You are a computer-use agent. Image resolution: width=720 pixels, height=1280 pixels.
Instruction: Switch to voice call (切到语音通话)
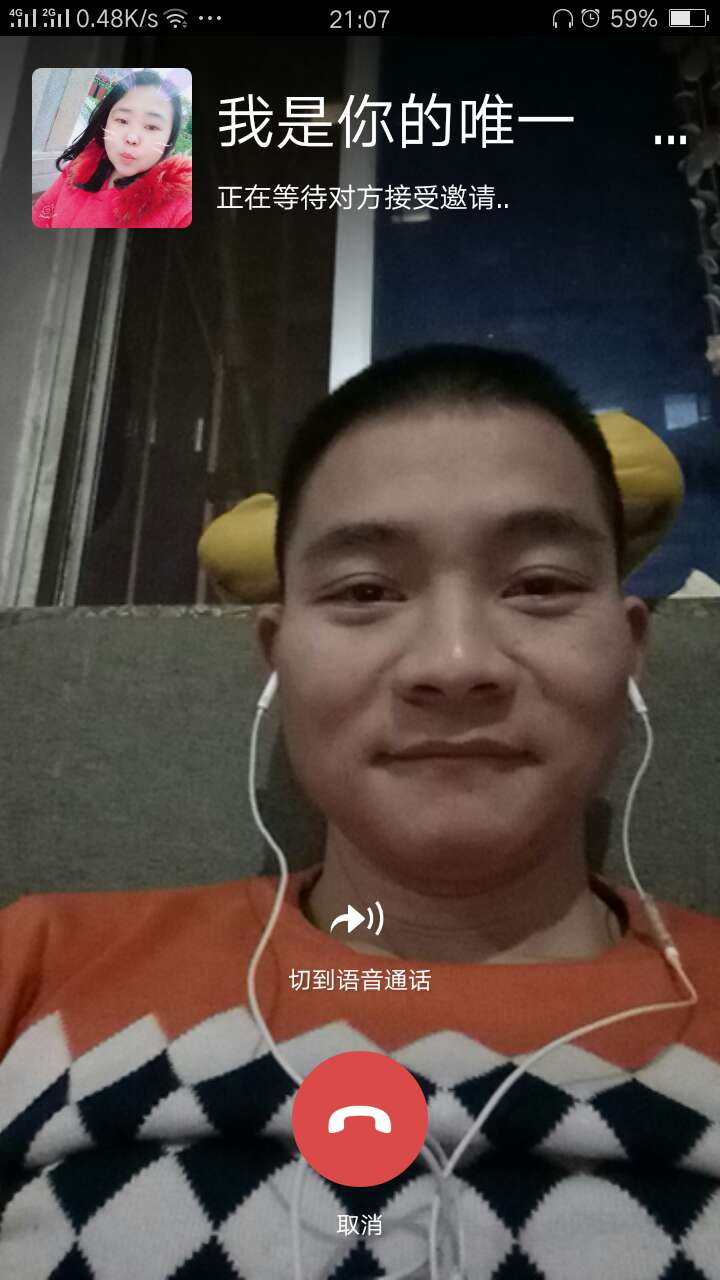pyautogui.click(x=359, y=920)
